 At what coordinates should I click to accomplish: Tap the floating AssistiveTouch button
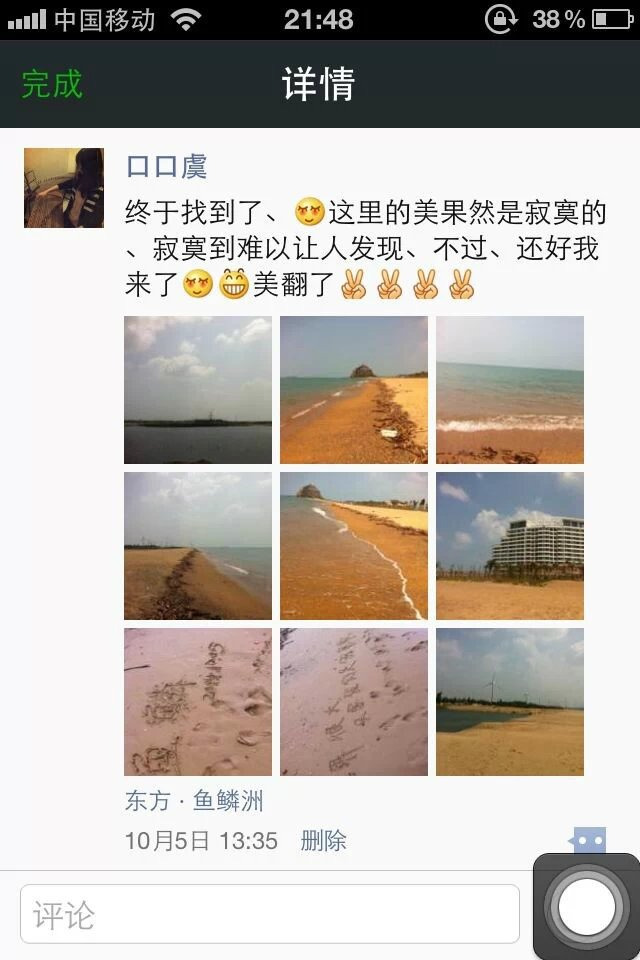(x=586, y=906)
